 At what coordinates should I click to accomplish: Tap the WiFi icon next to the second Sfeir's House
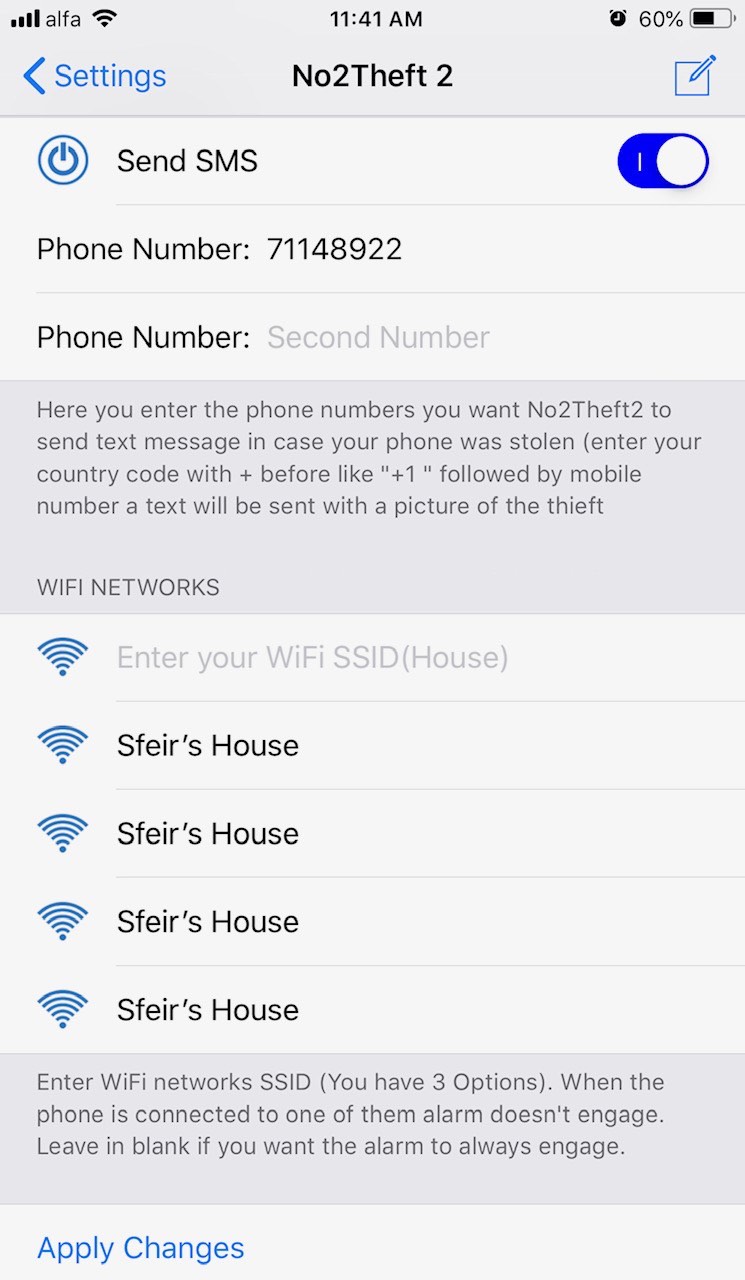(x=63, y=832)
